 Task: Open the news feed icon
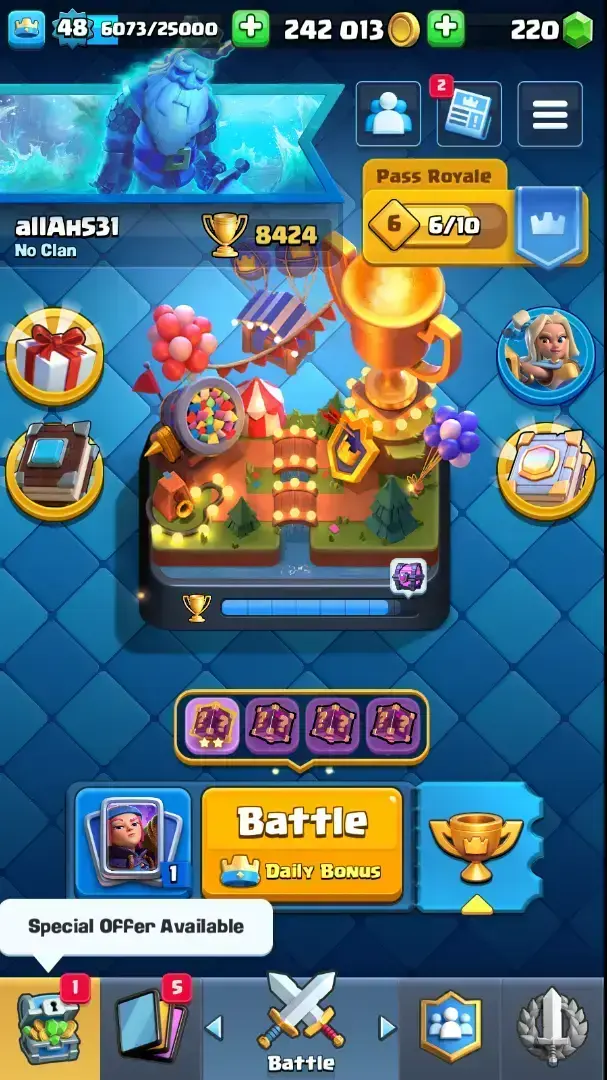[470, 114]
